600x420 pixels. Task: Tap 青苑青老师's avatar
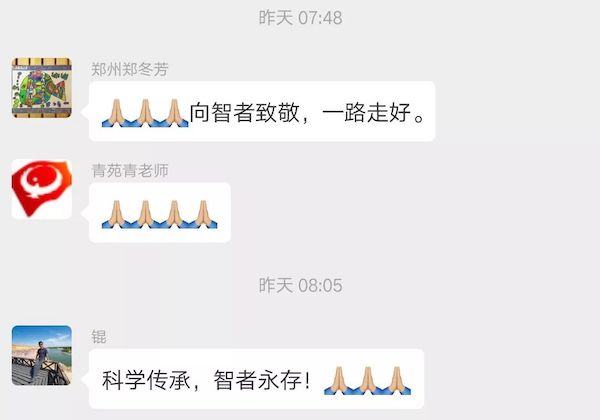(41, 190)
